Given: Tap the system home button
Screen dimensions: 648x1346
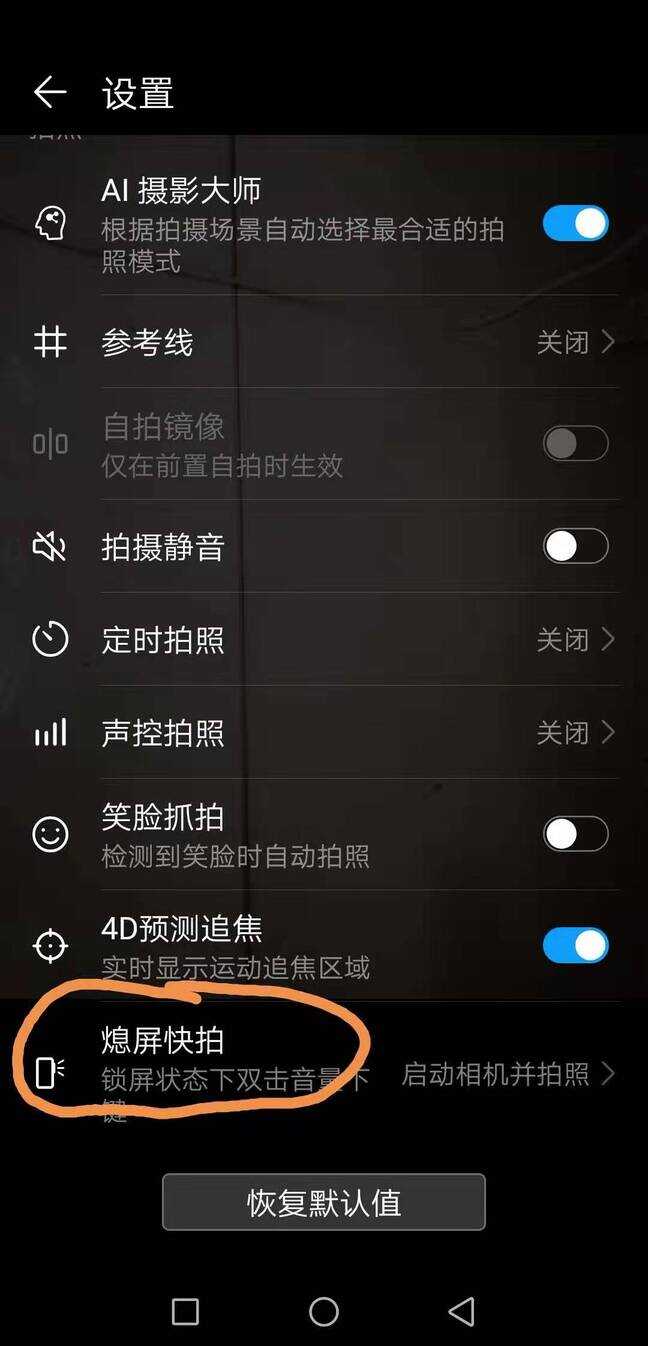Looking at the screenshot, I should coord(324,1311).
